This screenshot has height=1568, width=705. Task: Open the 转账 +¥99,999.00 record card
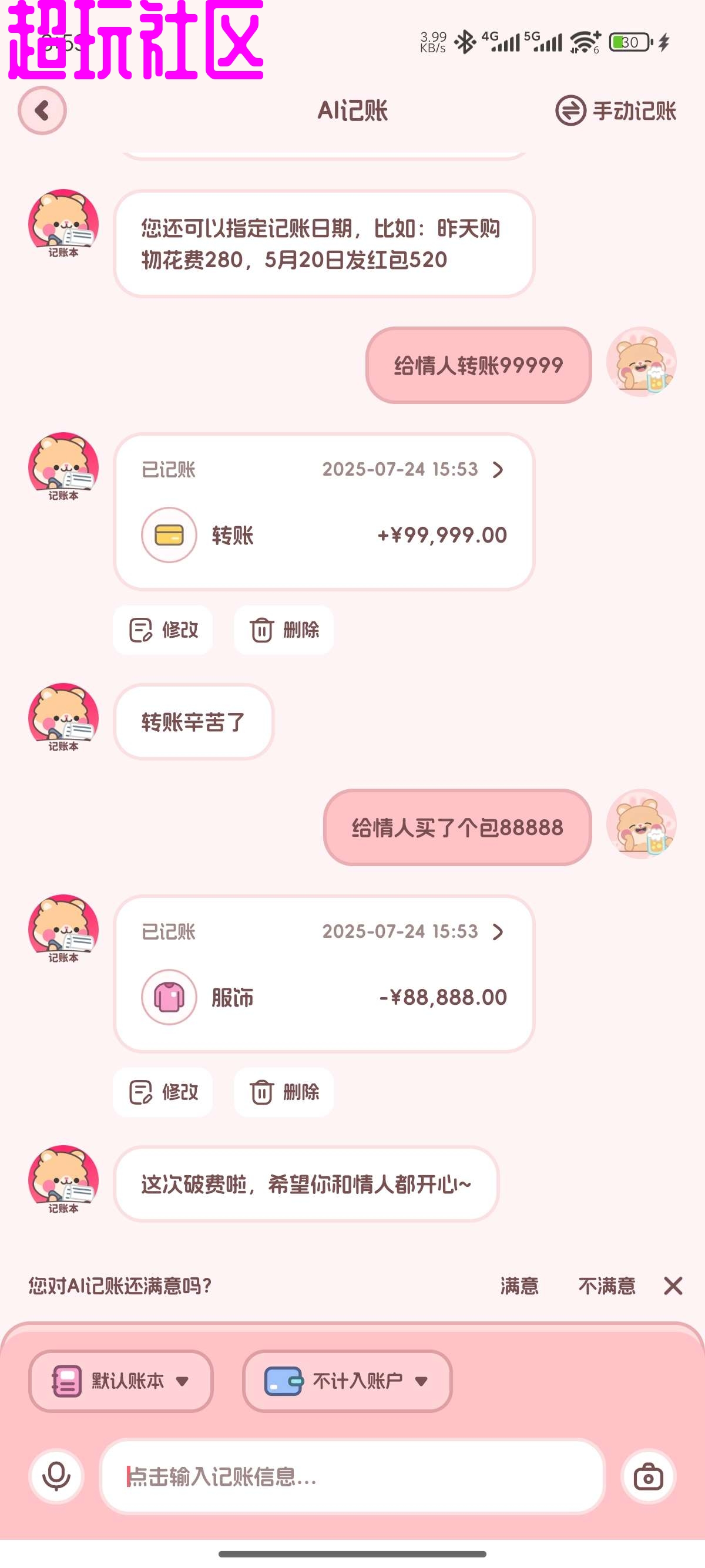tap(324, 512)
